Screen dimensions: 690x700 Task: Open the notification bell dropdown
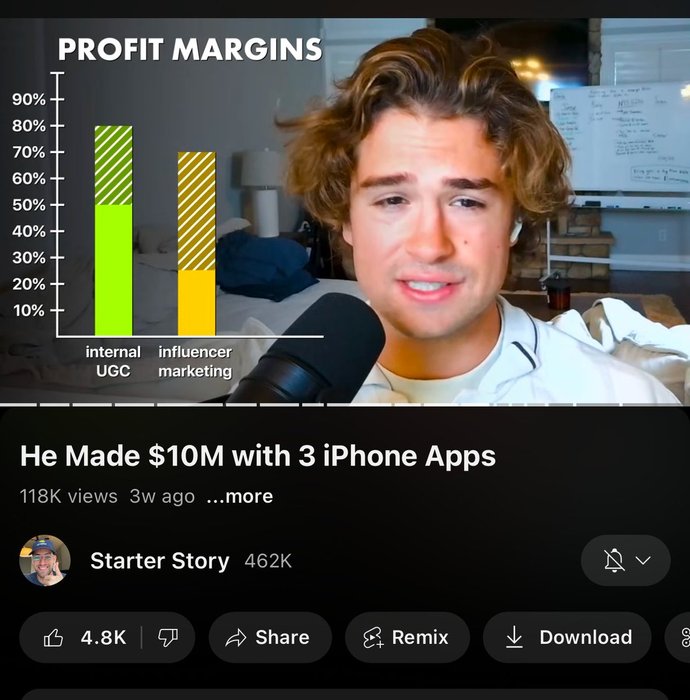click(x=626, y=561)
